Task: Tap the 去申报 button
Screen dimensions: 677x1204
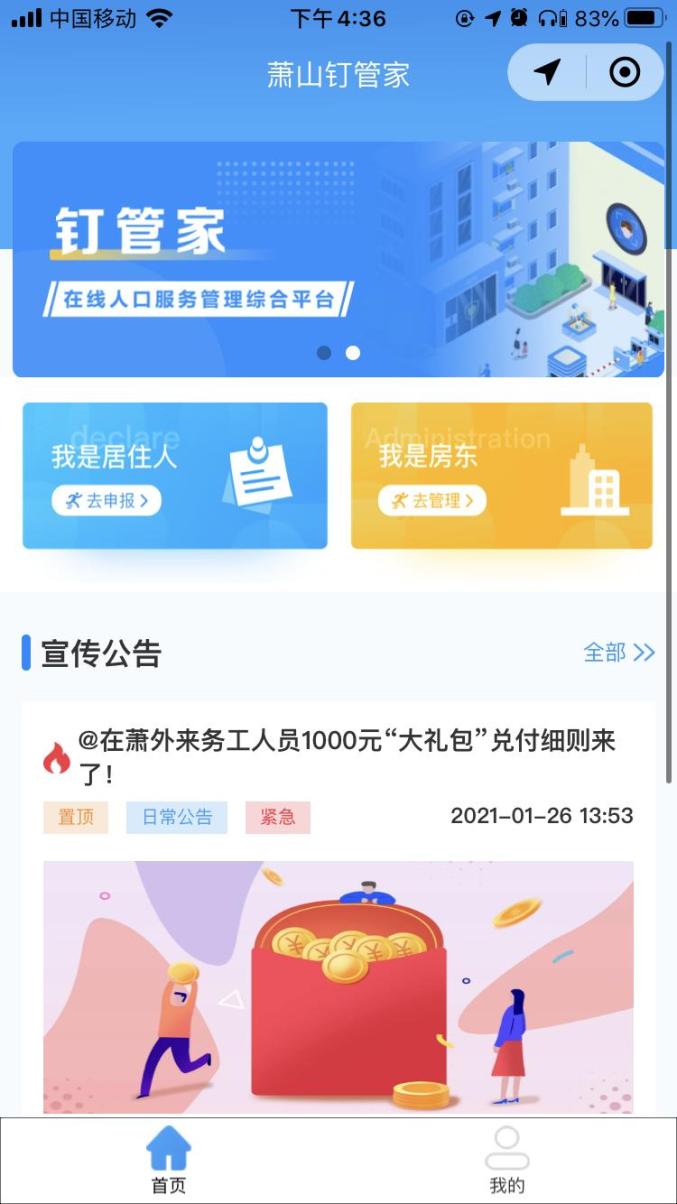Action: click(107, 501)
